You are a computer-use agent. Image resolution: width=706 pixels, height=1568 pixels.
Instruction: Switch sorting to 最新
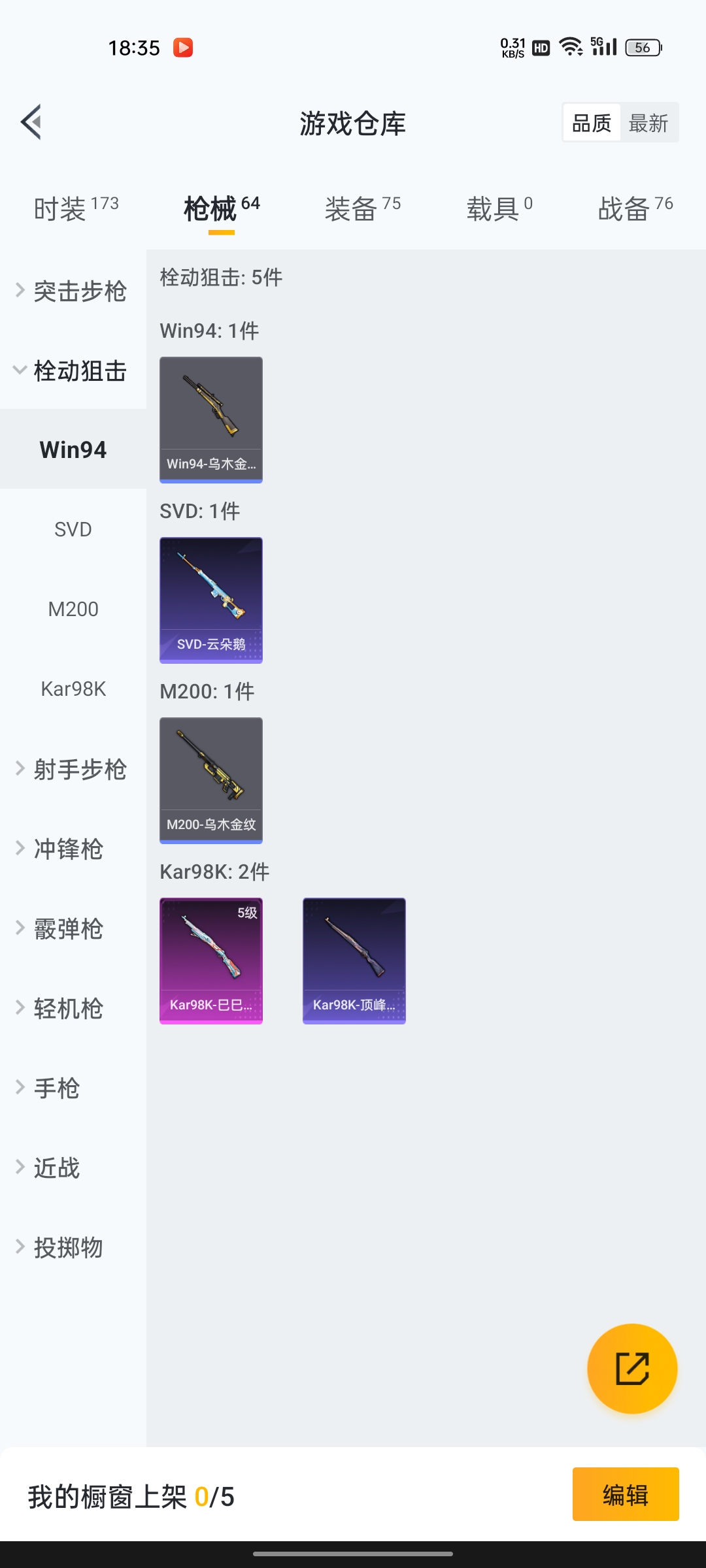tap(649, 122)
